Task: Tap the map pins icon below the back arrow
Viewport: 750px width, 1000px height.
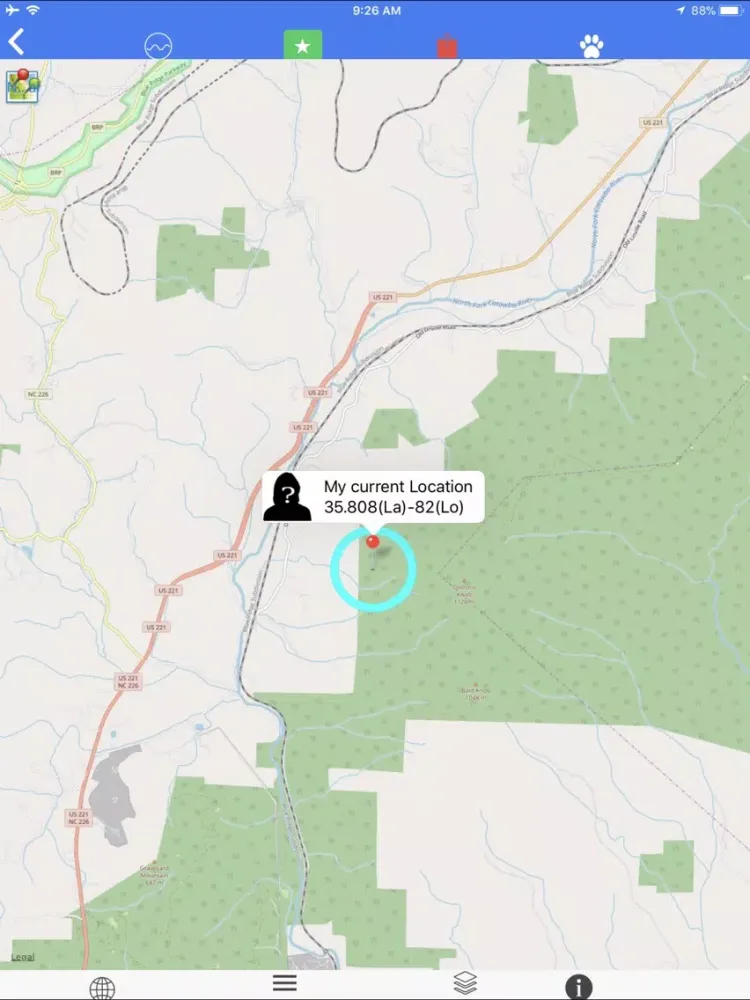Action: click(22, 84)
